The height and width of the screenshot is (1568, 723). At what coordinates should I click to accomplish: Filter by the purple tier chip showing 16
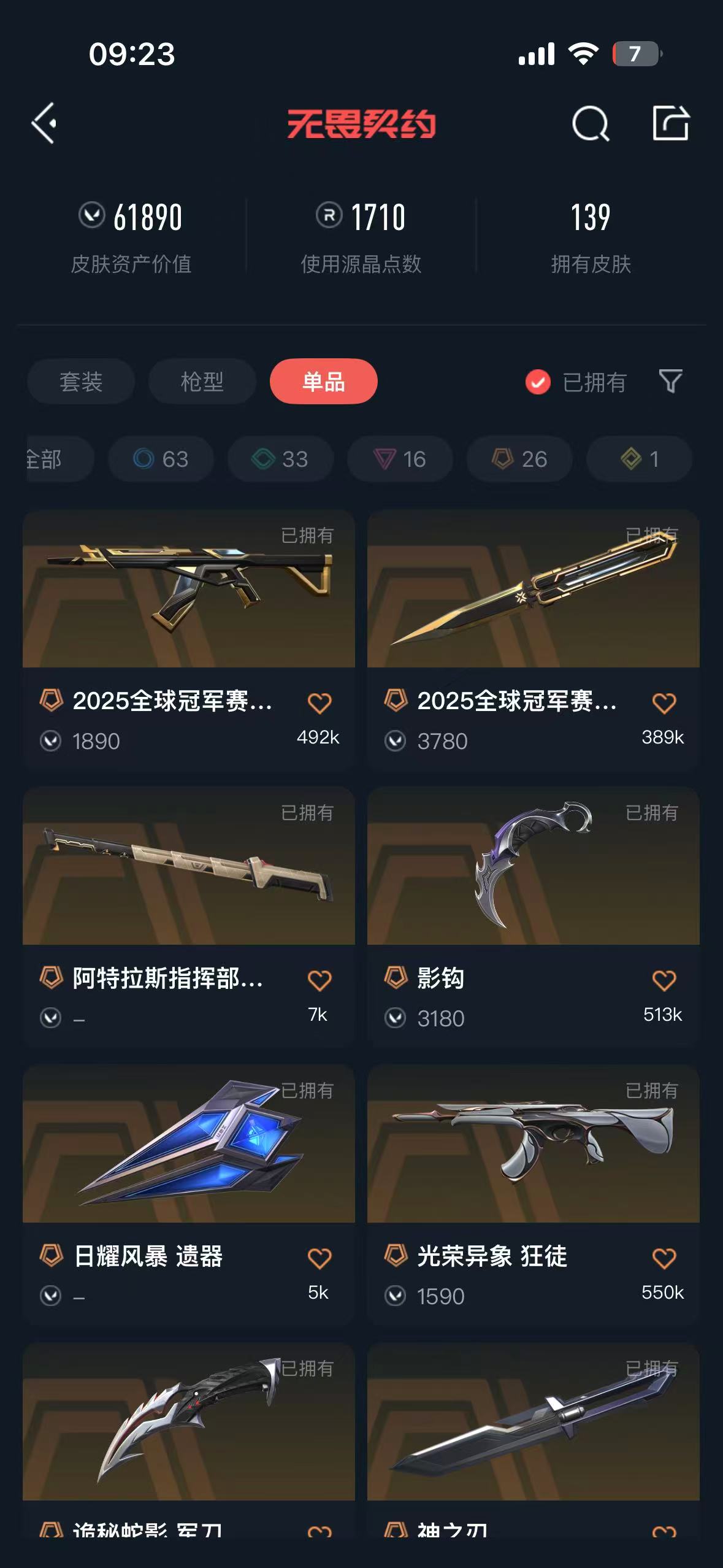[400, 459]
